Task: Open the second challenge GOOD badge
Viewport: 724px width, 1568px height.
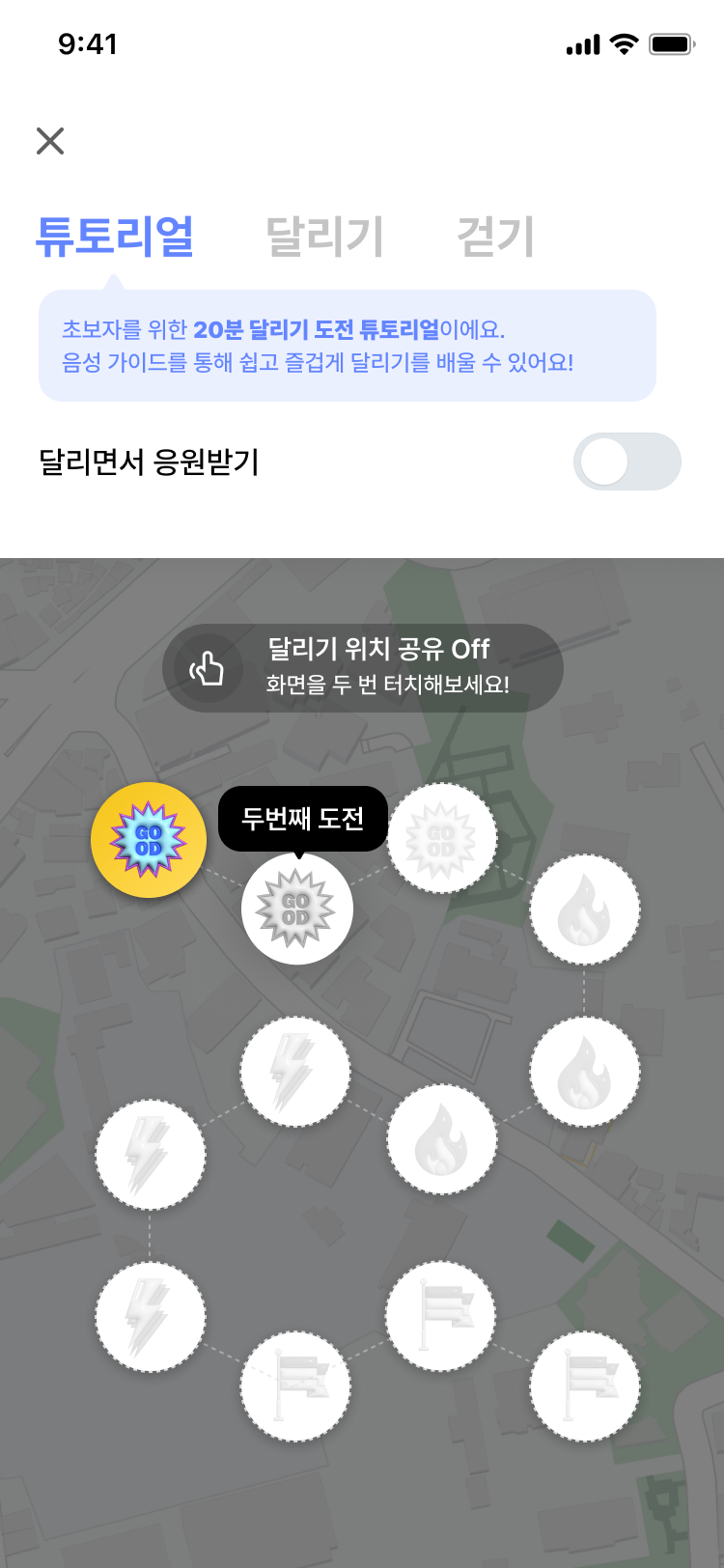Action: click(x=296, y=909)
